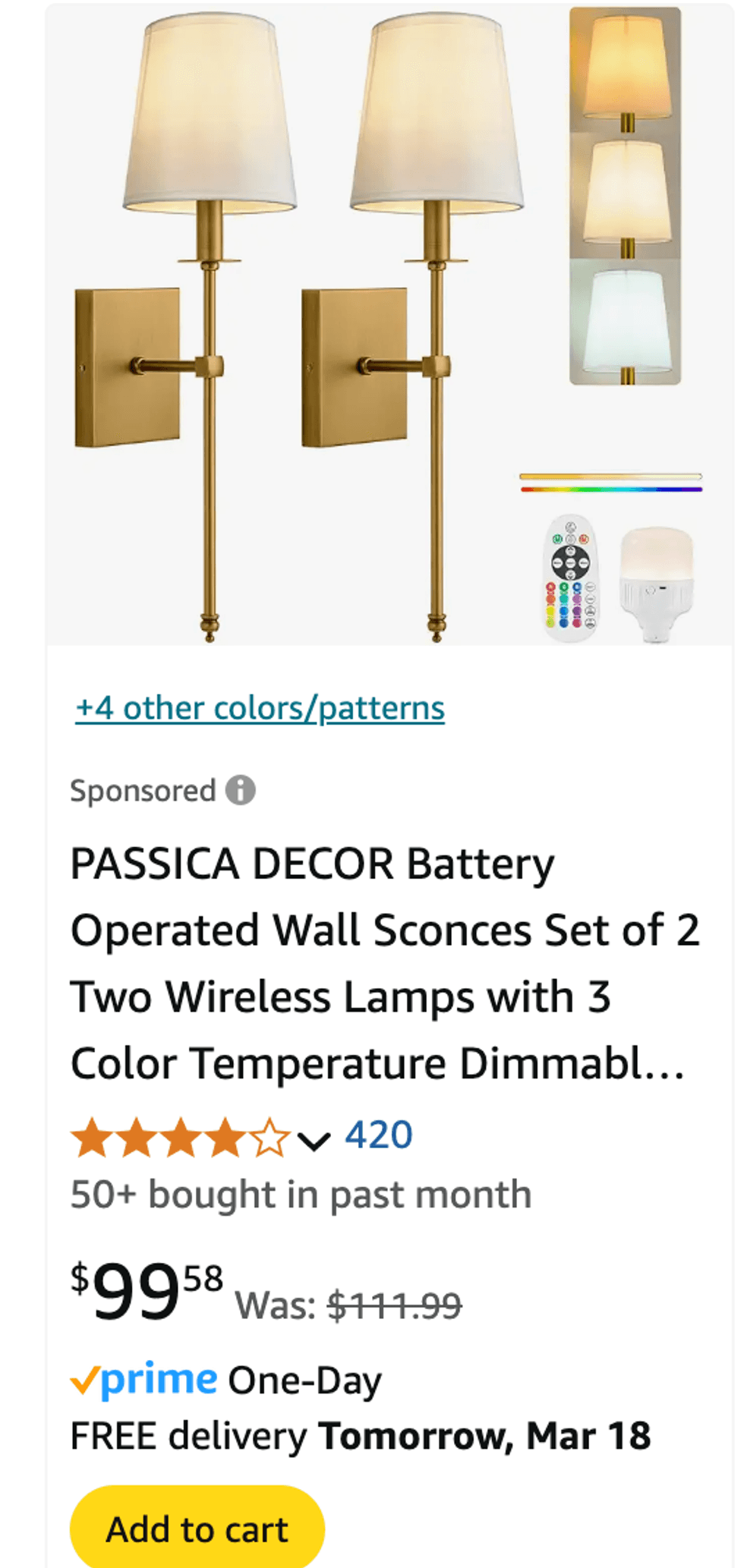
Task: Click the 420 reviews count link
Action: 377,1133
